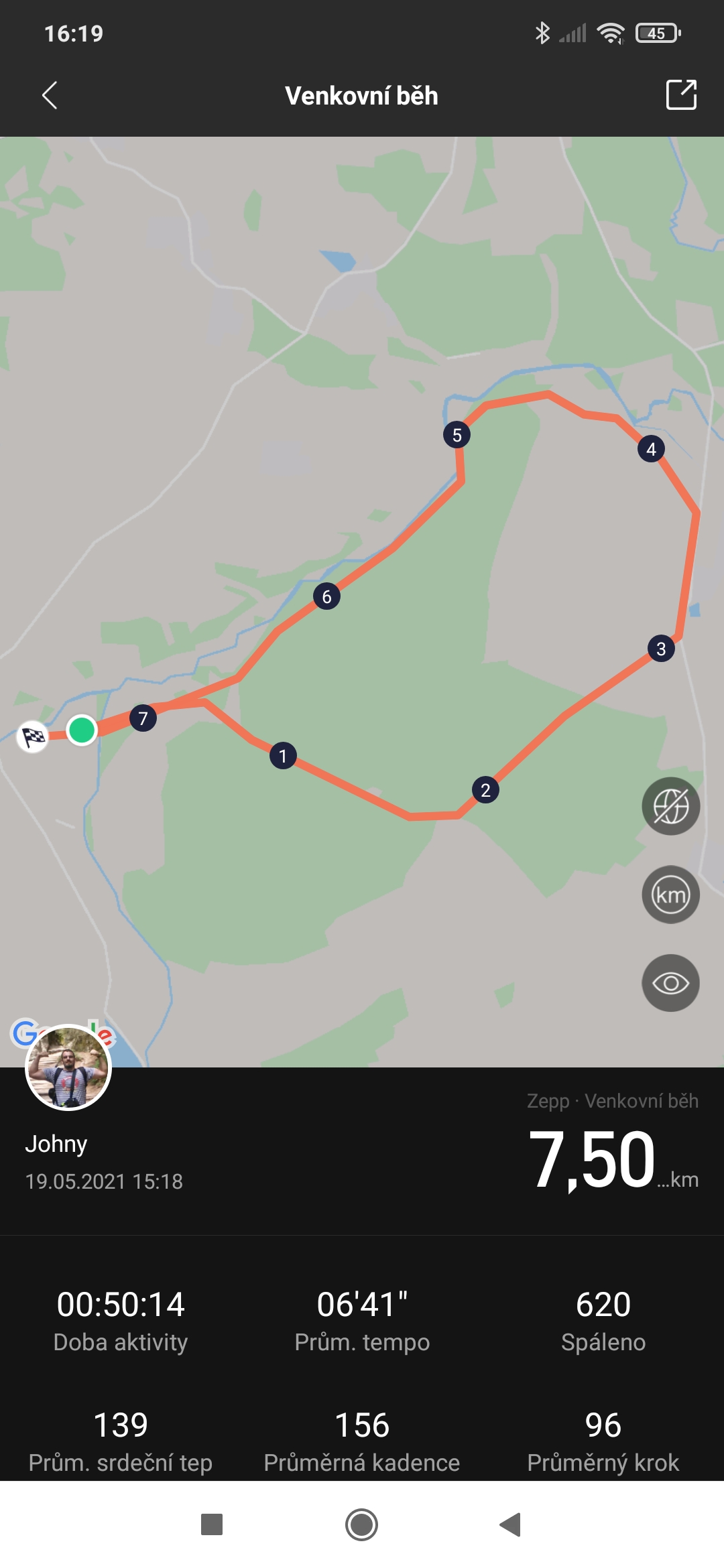Tap the eye icon to hide route
The width and height of the screenshot is (724, 1568).
coord(670,983)
